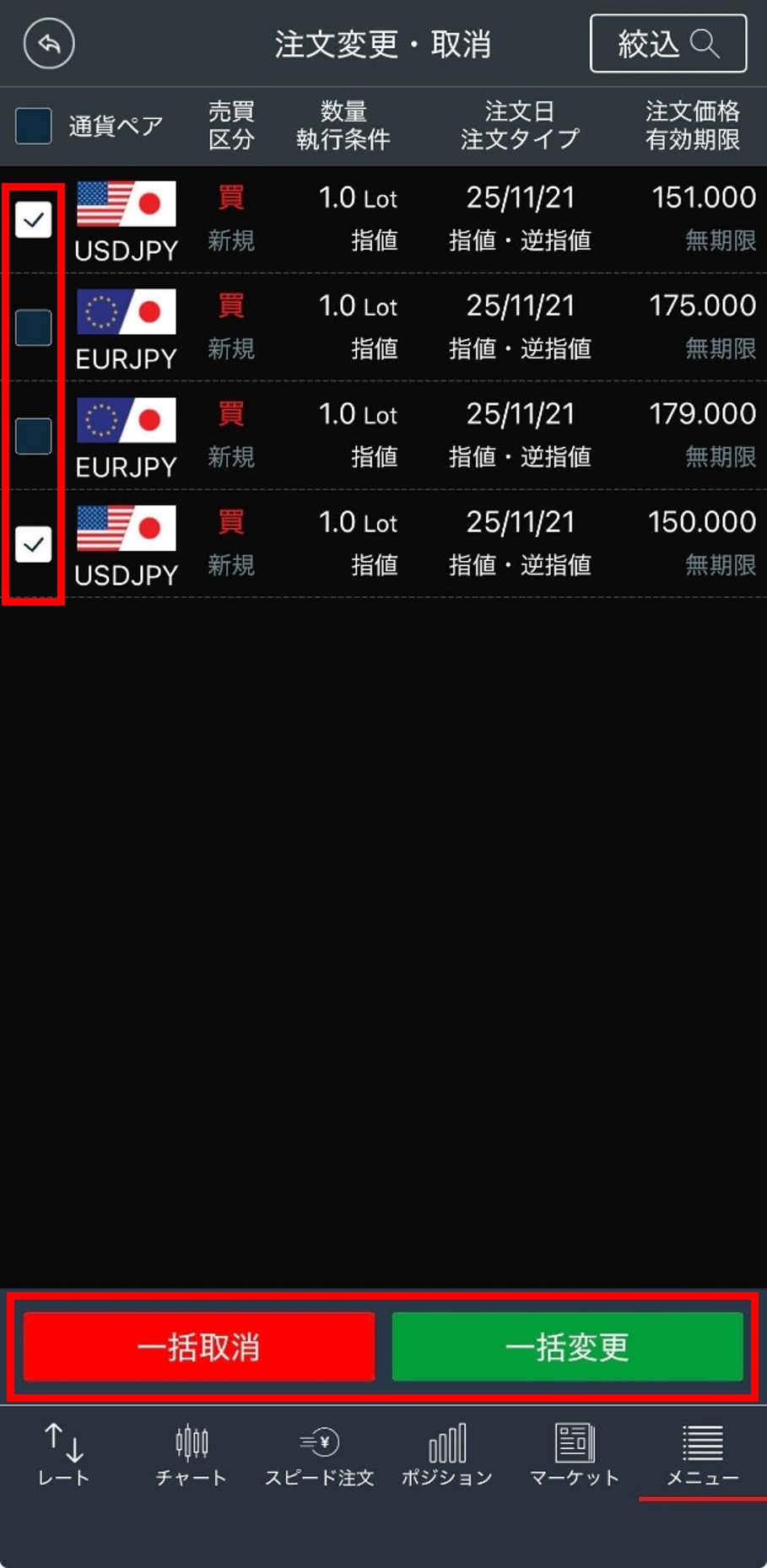Screen dimensions: 767x1568
Task: Tap the red 一括取消 button
Action: tap(199, 1347)
